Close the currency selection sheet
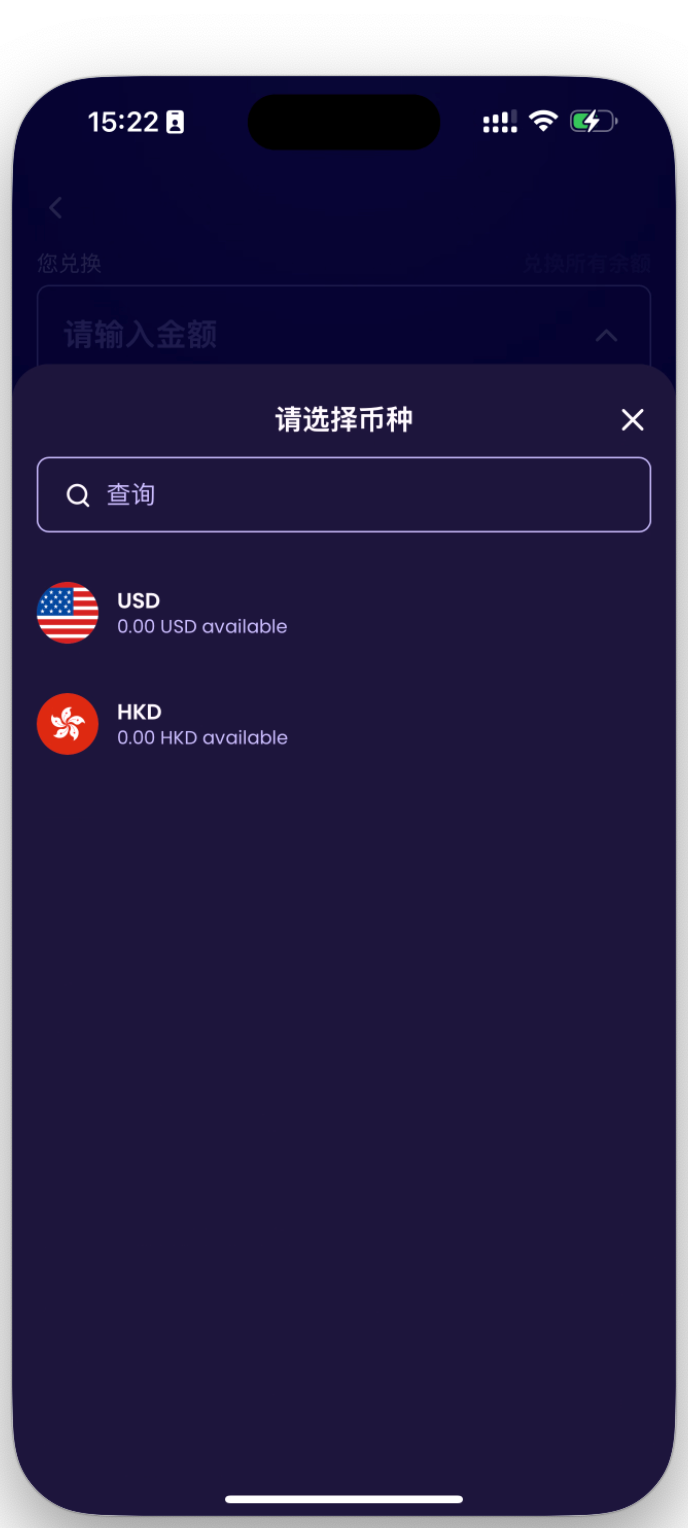Viewport: 688px width, 1528px height. click(632, 420)
